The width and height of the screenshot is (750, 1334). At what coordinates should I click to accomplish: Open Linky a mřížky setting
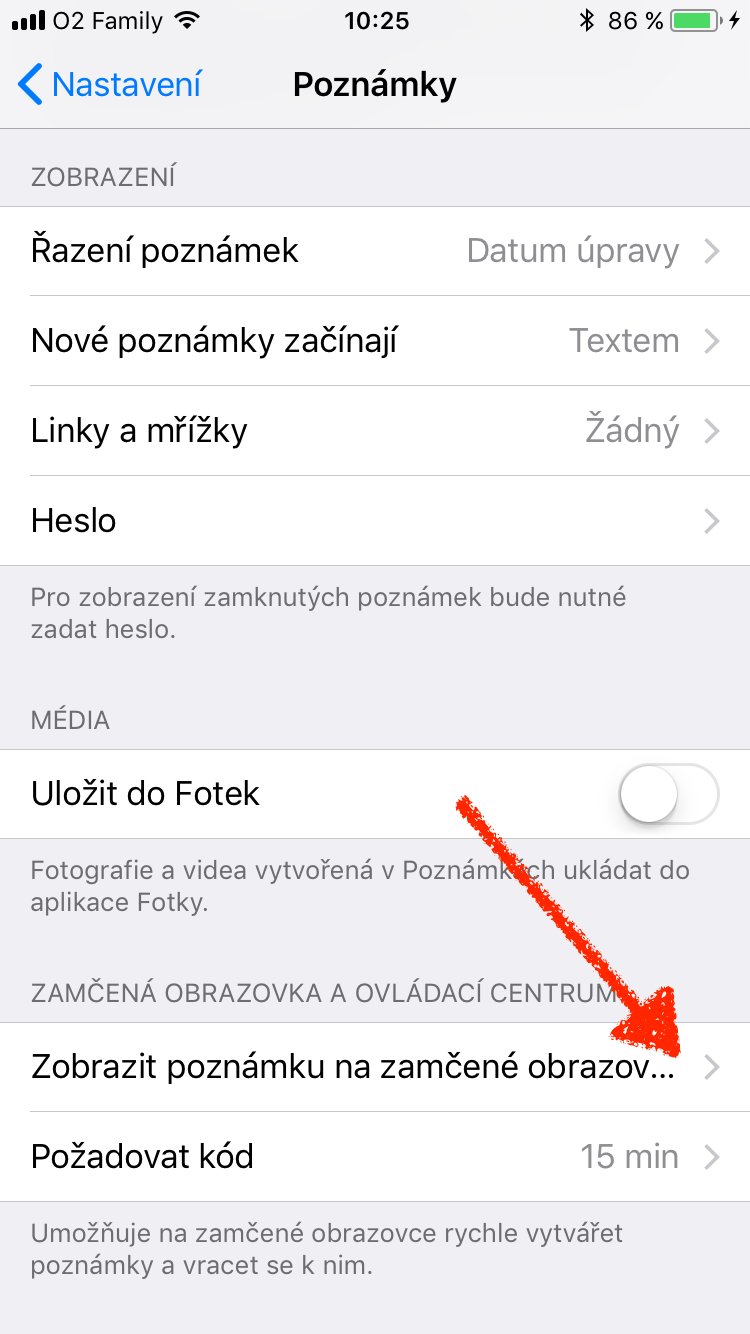tap(375, 431)
